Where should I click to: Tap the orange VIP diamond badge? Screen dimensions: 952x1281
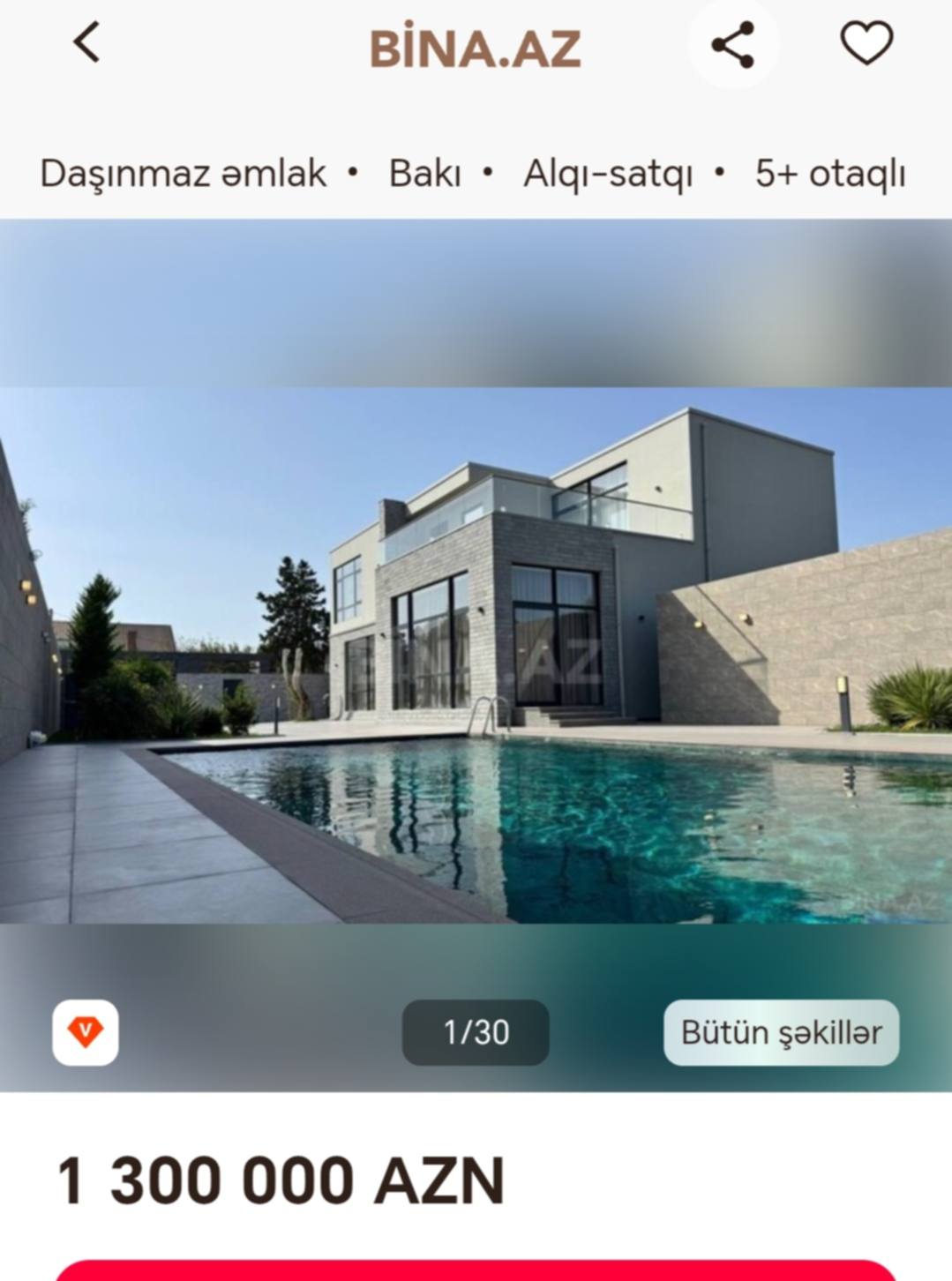point(86,1032)
